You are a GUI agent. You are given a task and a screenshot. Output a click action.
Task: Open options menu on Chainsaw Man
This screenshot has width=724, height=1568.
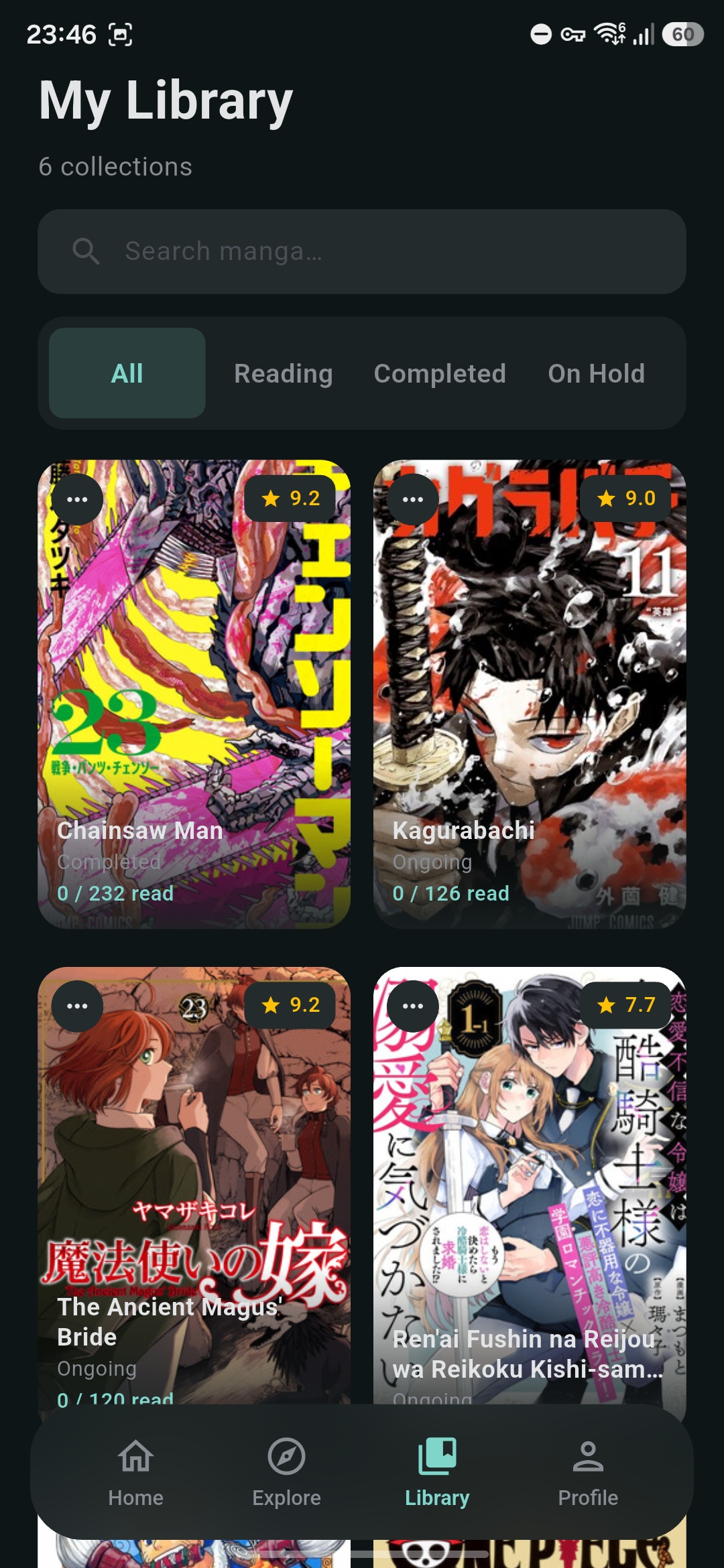point(77,499)
